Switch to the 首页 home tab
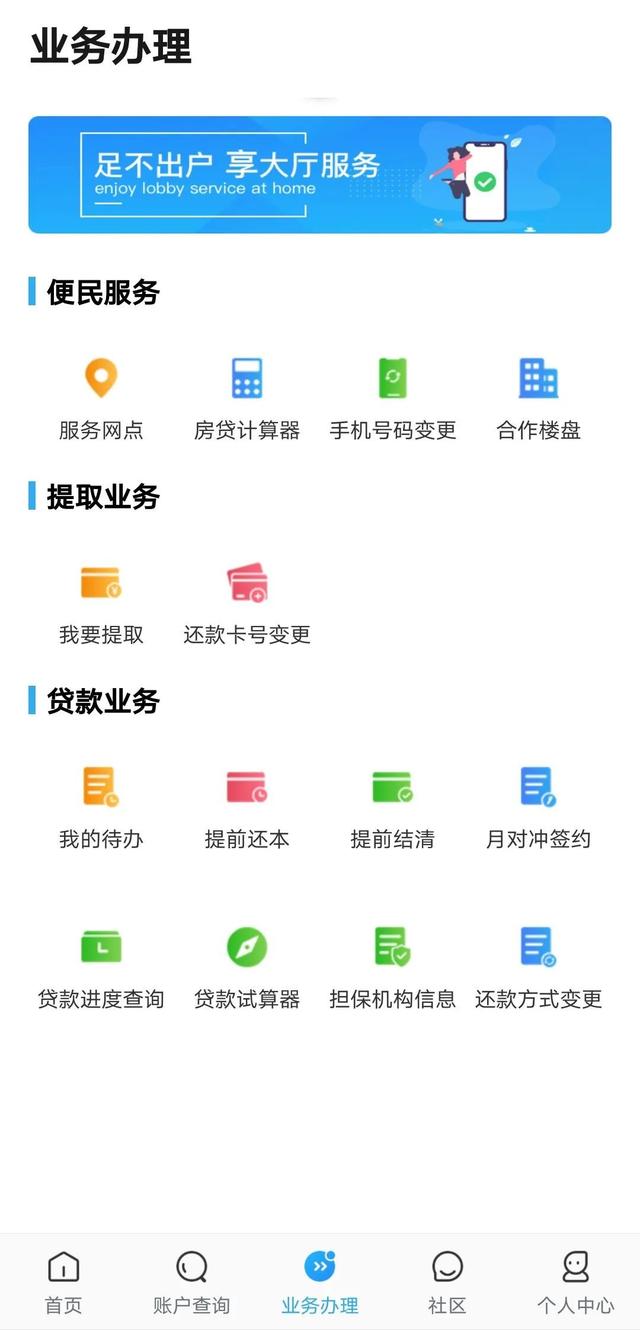 pos(64,1282)
